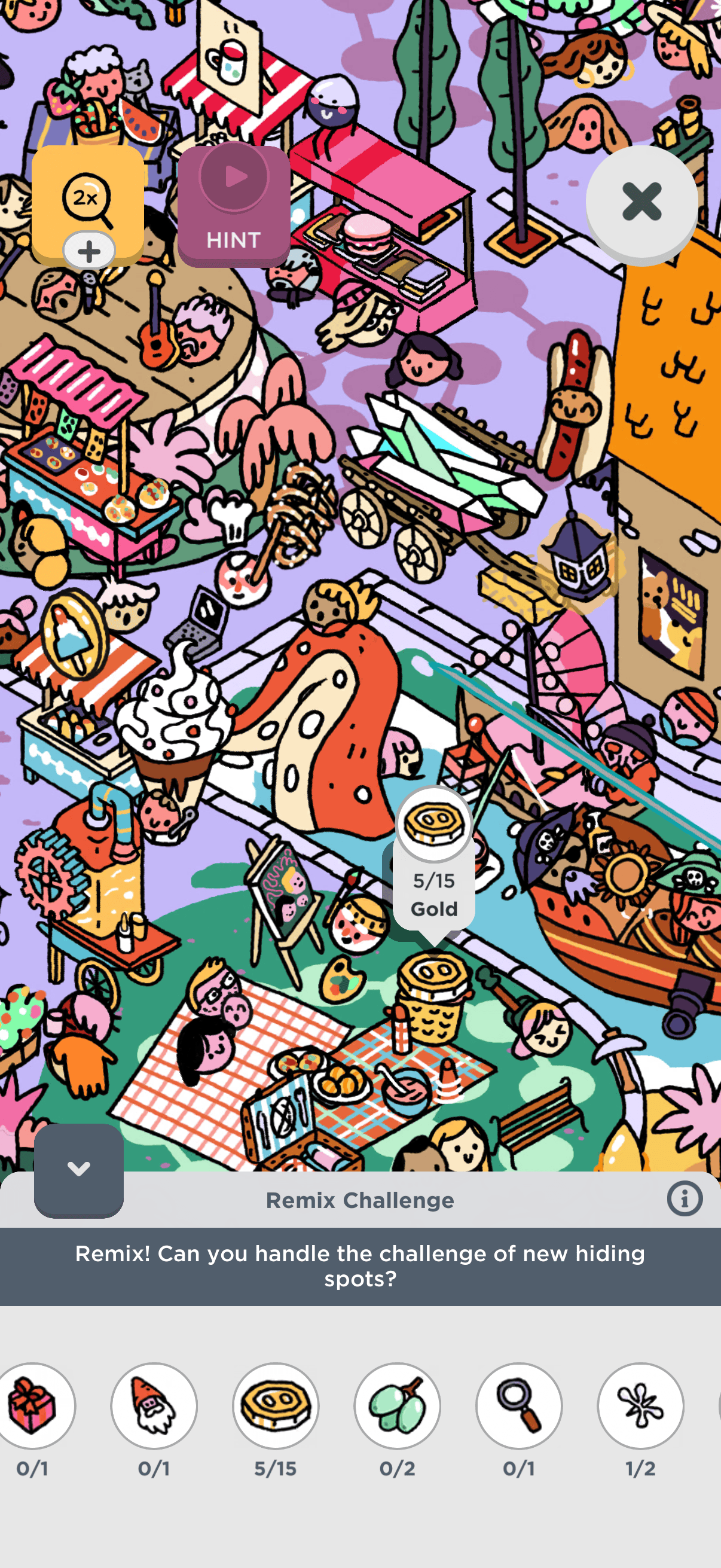Select the magnifying glass target item
721x1568 pixels.
click(x=519, y=1405)
